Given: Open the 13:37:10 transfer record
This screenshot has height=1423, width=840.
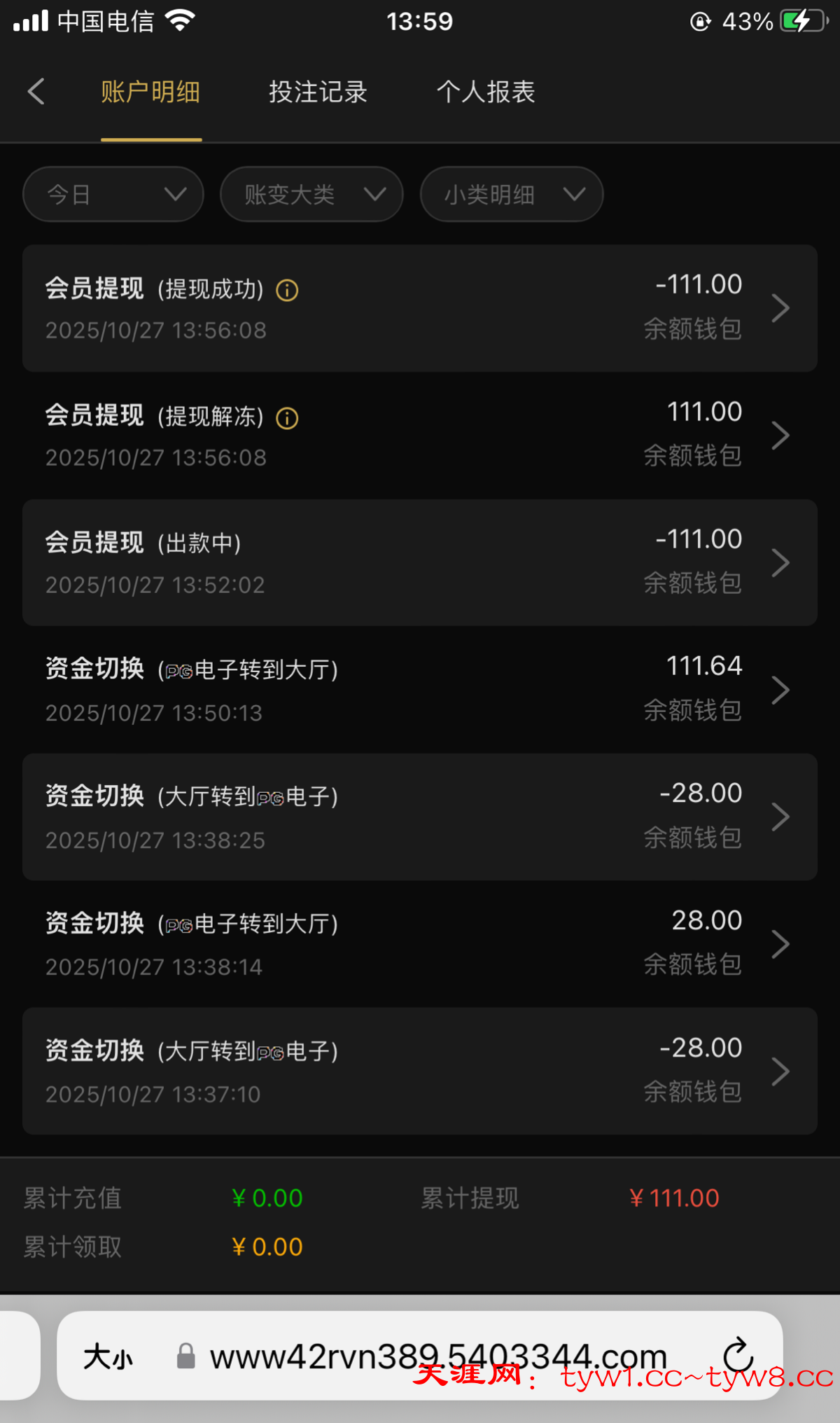Looking at the screenshot, I should point(420,1071).
